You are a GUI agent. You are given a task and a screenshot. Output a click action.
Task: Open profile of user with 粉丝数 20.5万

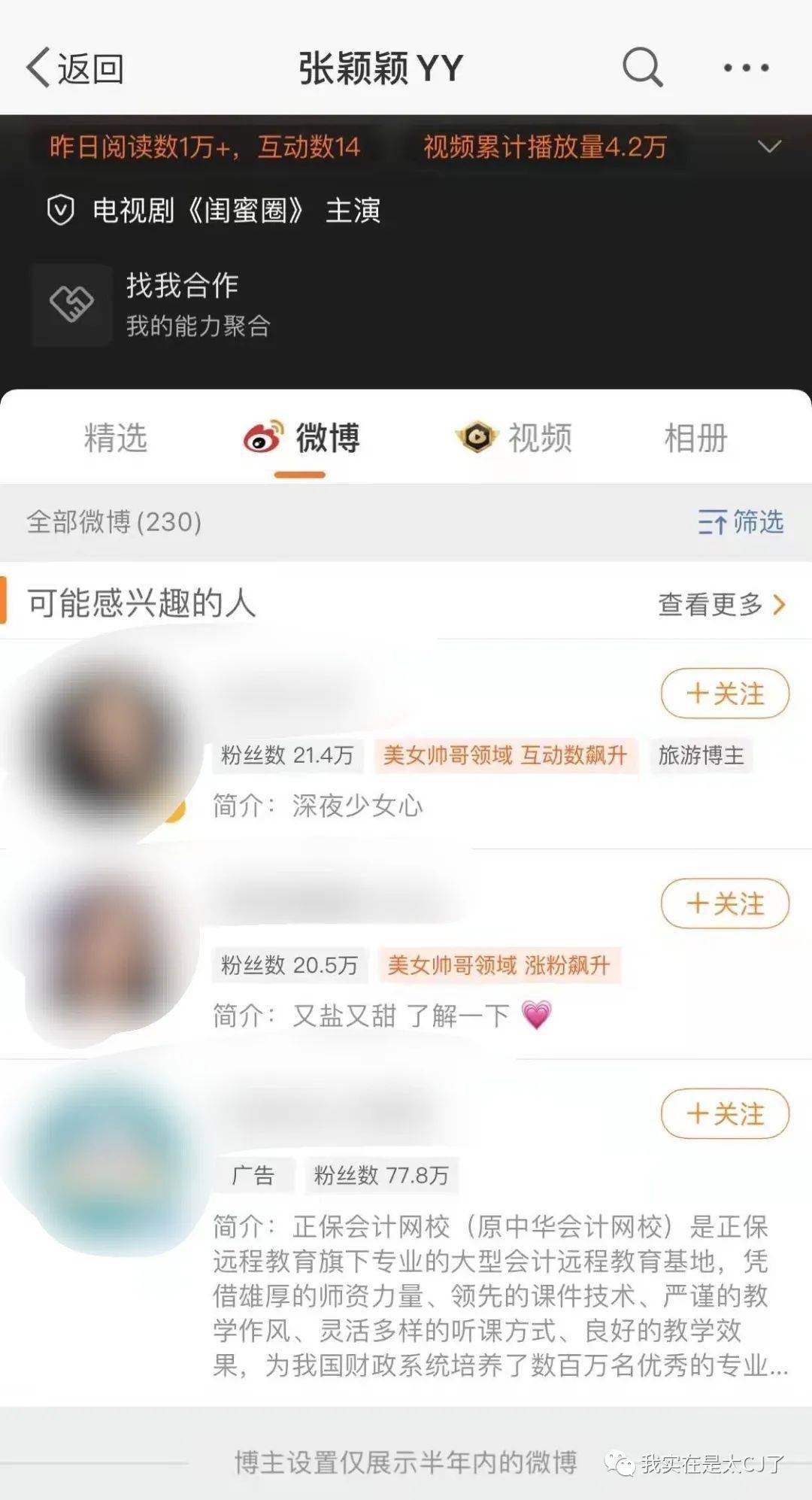coord(101,952)
